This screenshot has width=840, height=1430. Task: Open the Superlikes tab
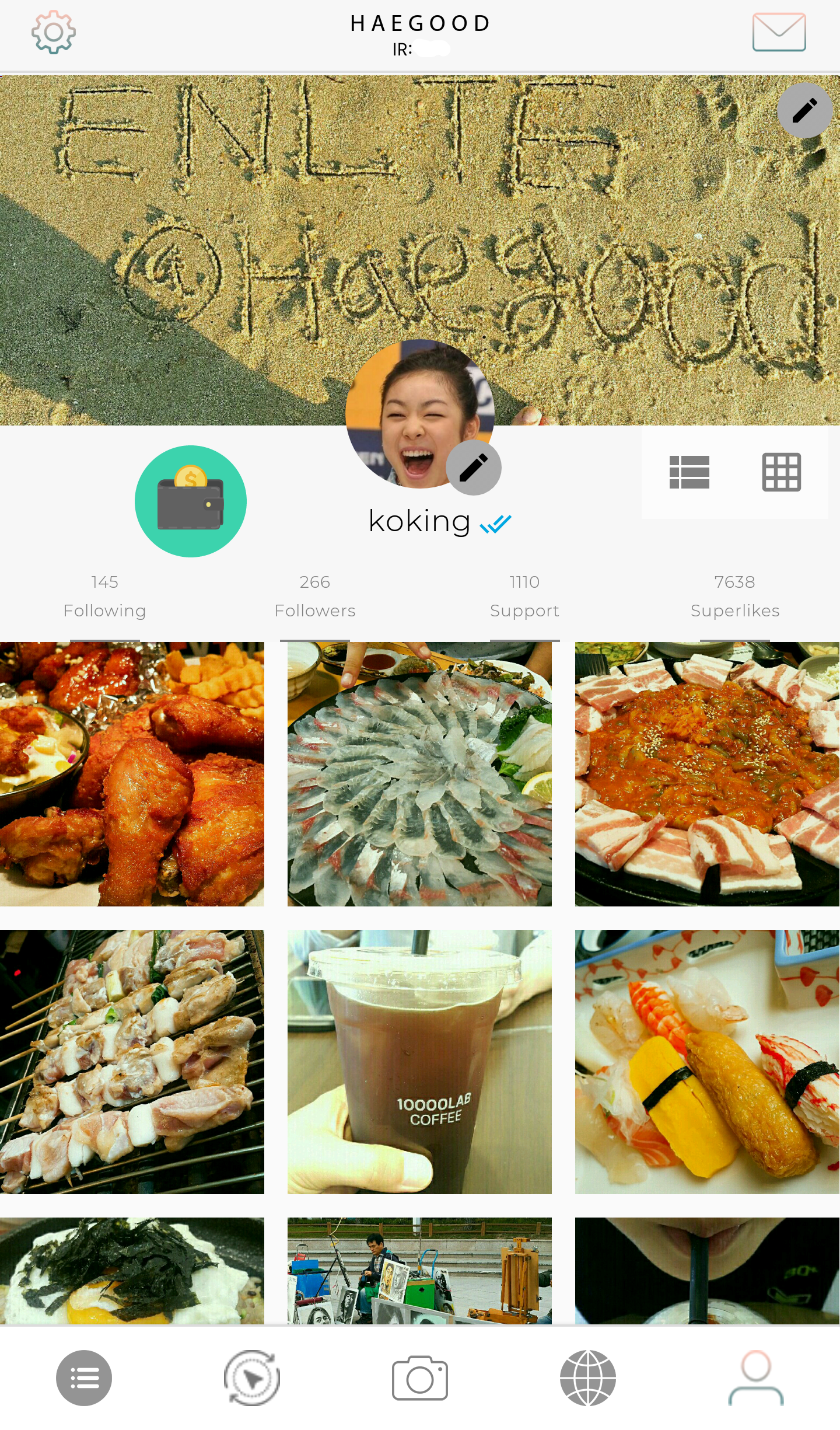735,596
